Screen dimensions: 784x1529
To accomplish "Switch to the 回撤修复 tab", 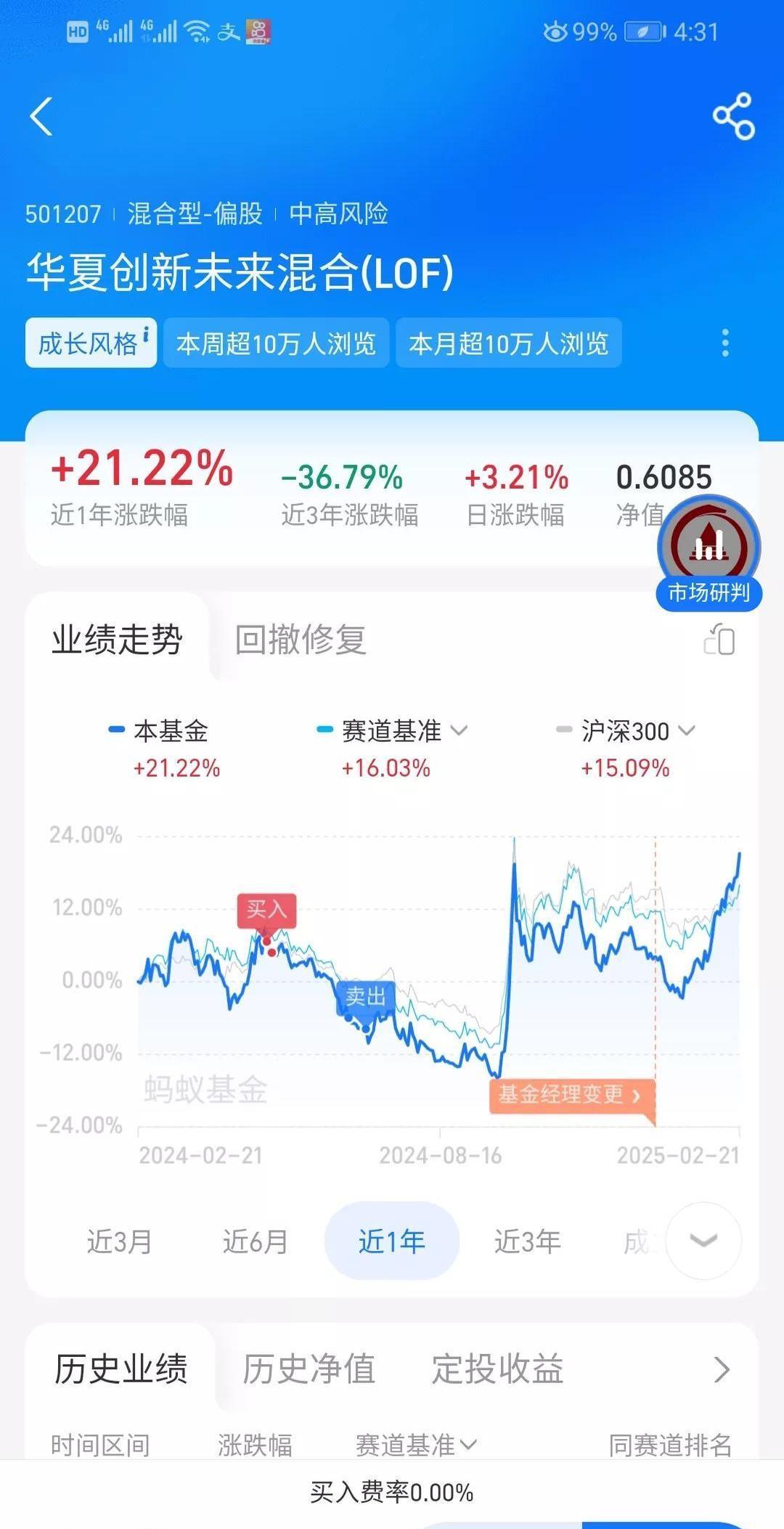I will coord(301,640).
